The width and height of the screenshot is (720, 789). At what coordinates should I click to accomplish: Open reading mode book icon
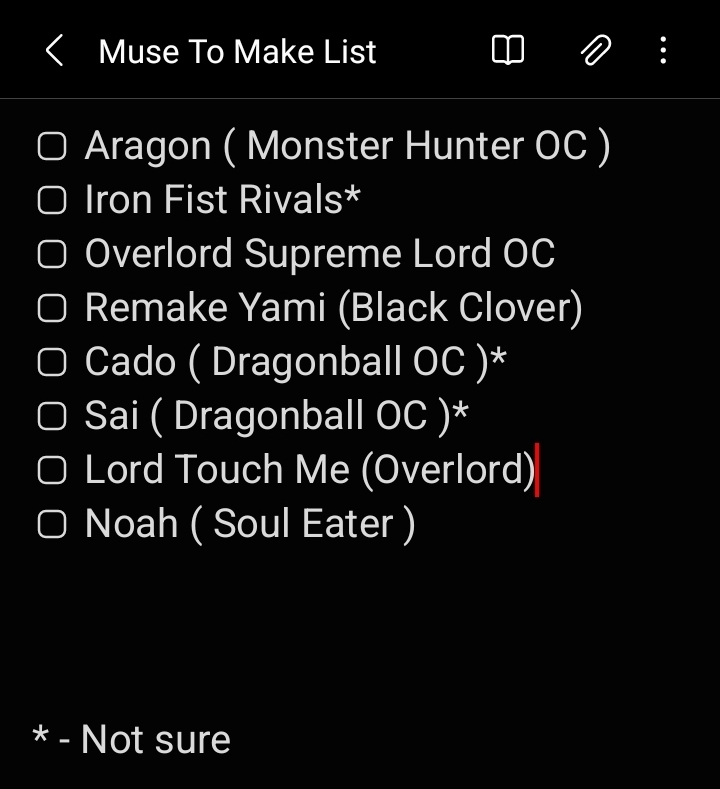508,51
